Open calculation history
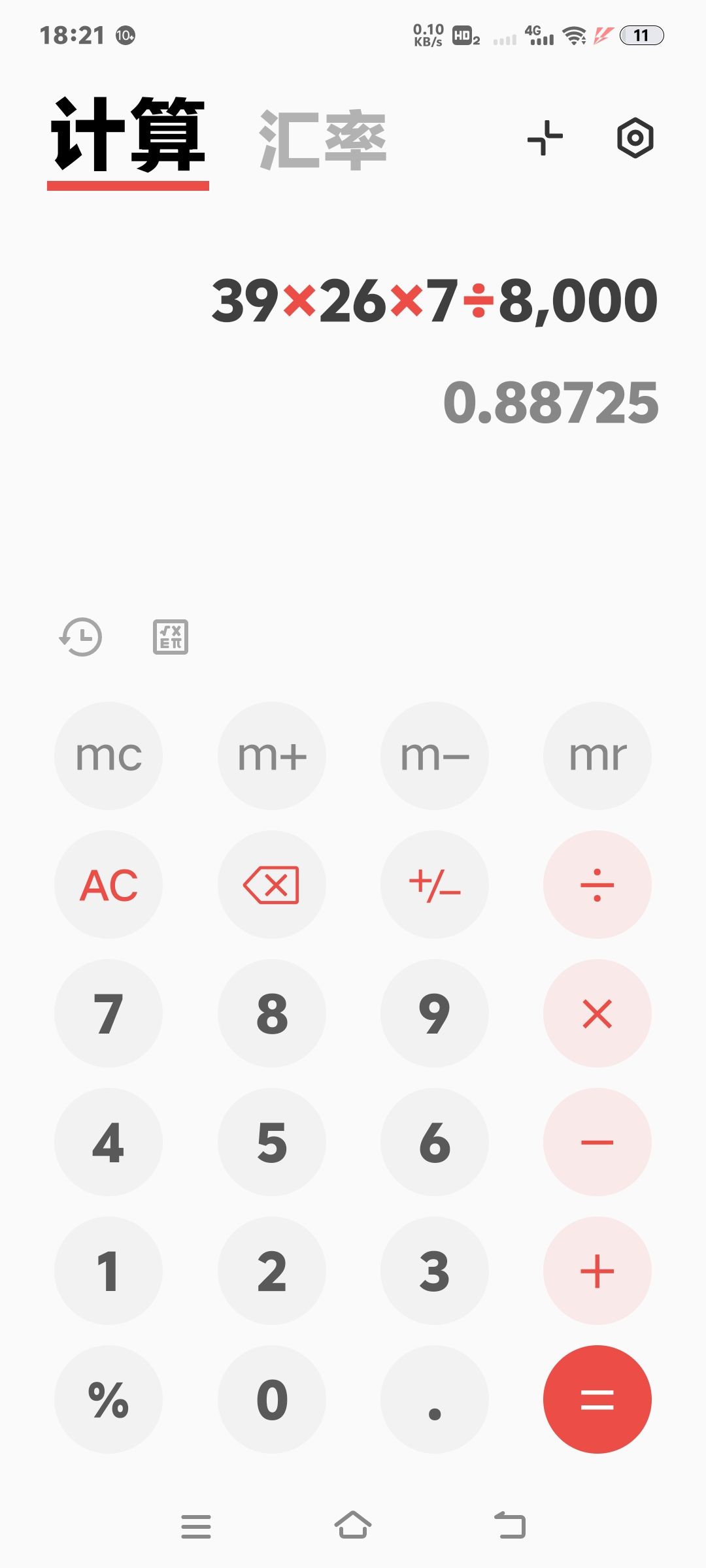This screenshot has height=1568, width=706. (x=81, y=636)
